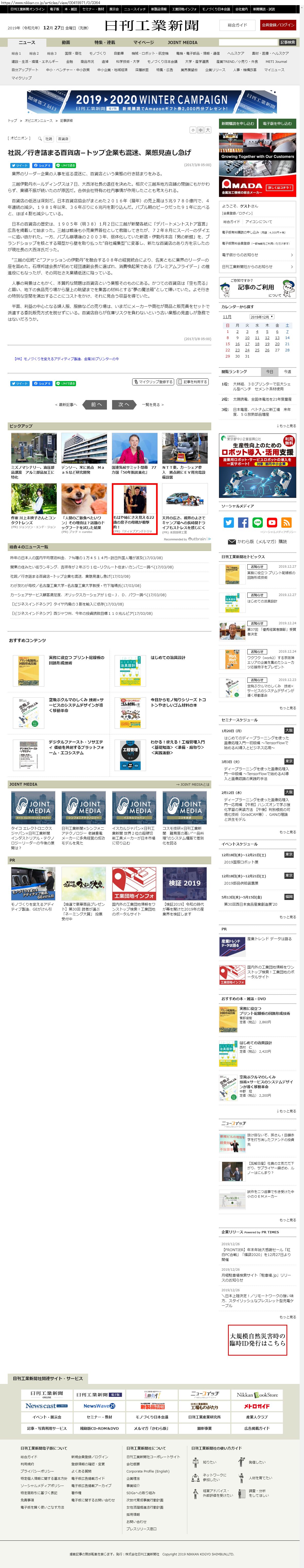The height and width of the screenshot is (1568, 304).
Task: Clip article with マイクリップ登録する
Action: click(x=153, y=382)
